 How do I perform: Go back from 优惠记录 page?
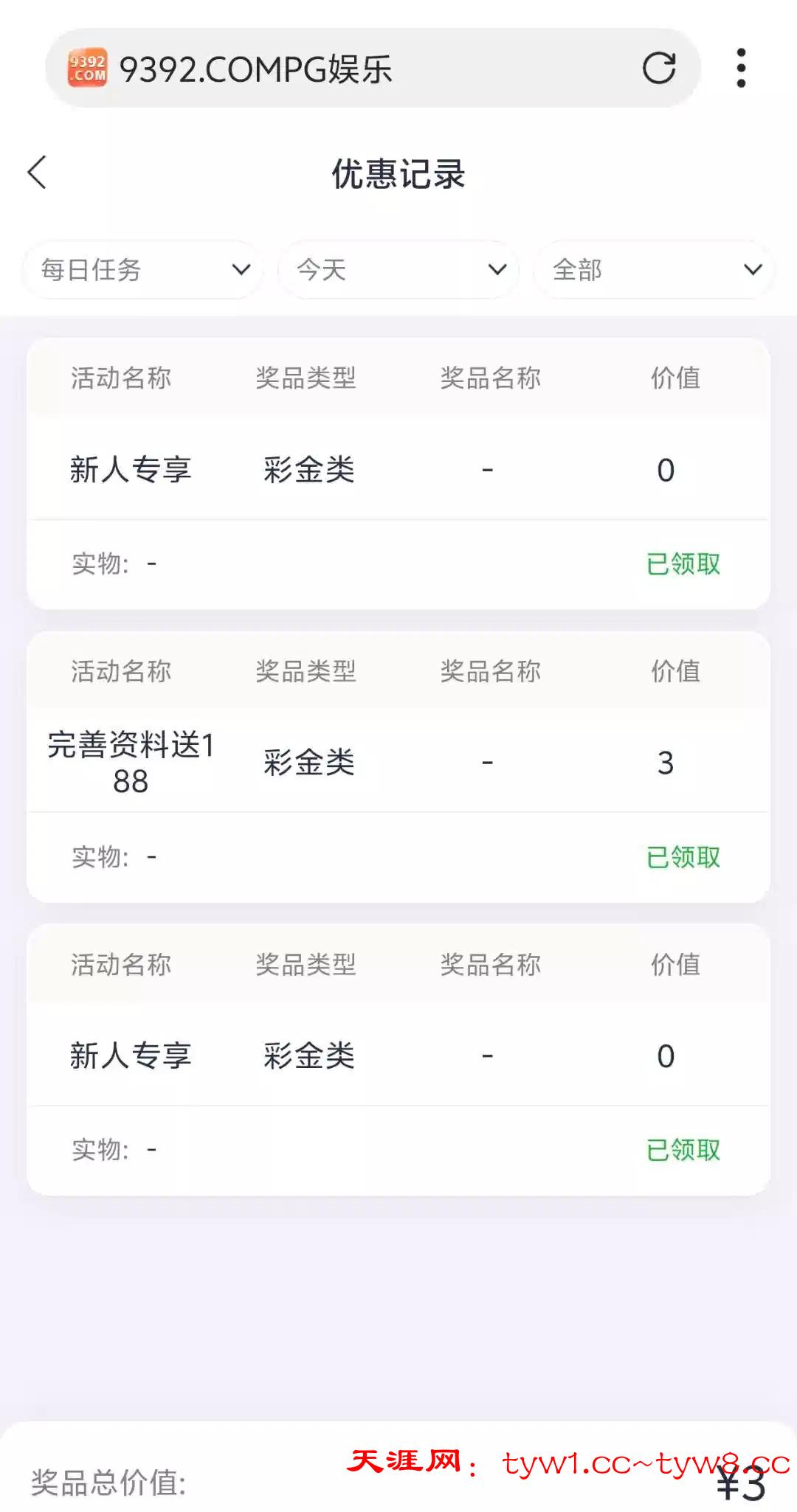click(x=37, y=173)
